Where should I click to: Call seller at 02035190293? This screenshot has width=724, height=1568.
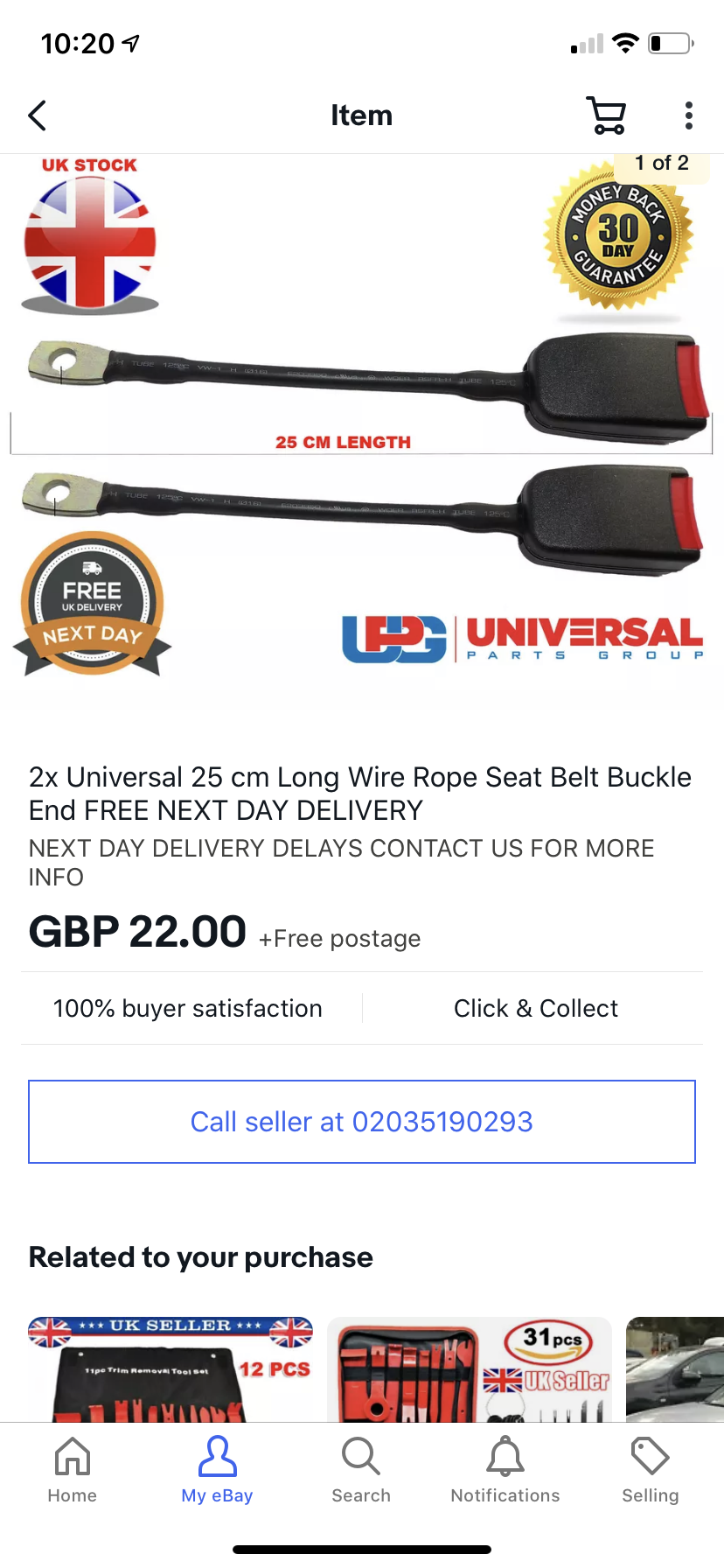coord(362,1122)
